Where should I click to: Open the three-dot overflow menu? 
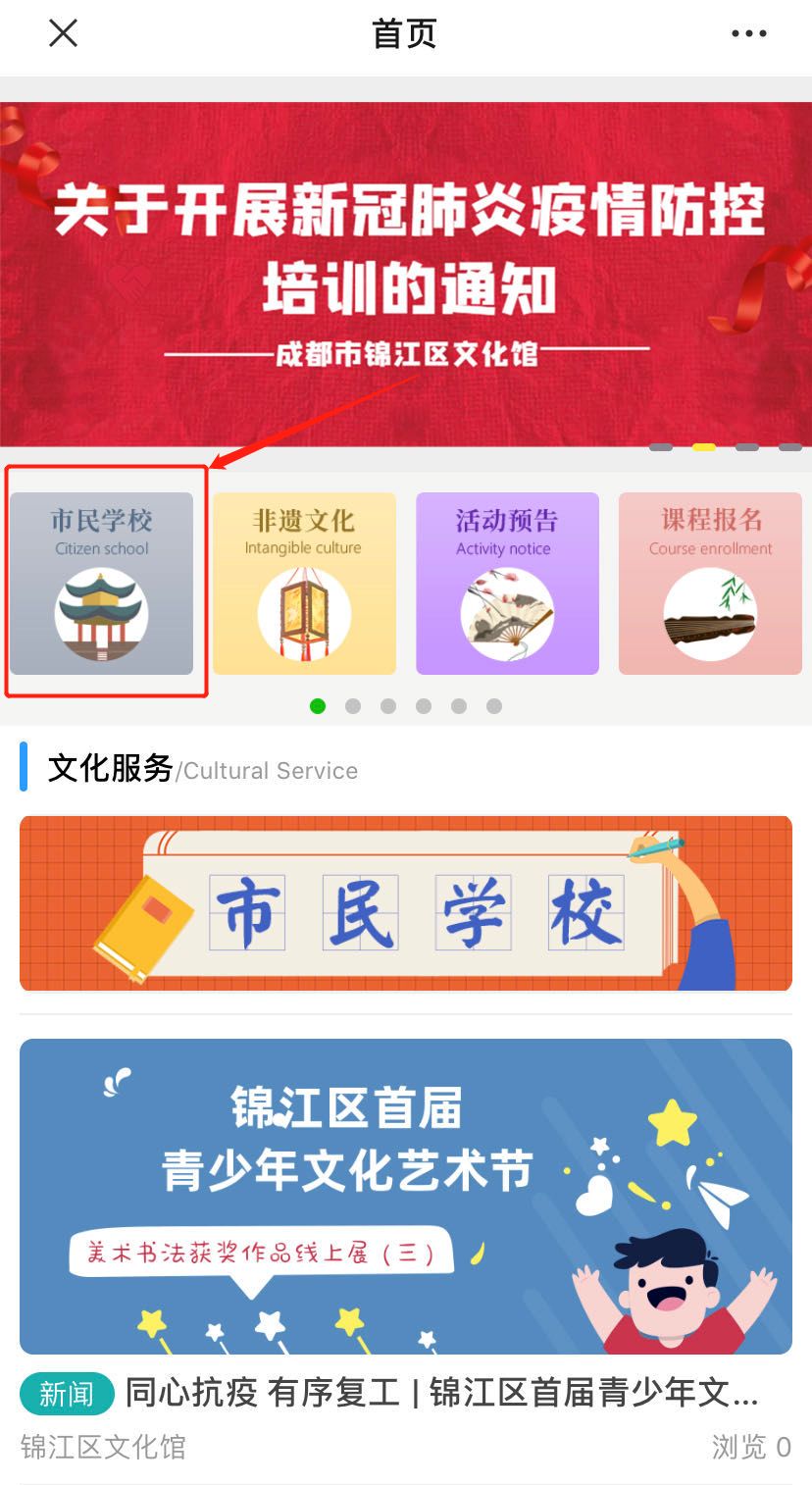coord(748,34)
